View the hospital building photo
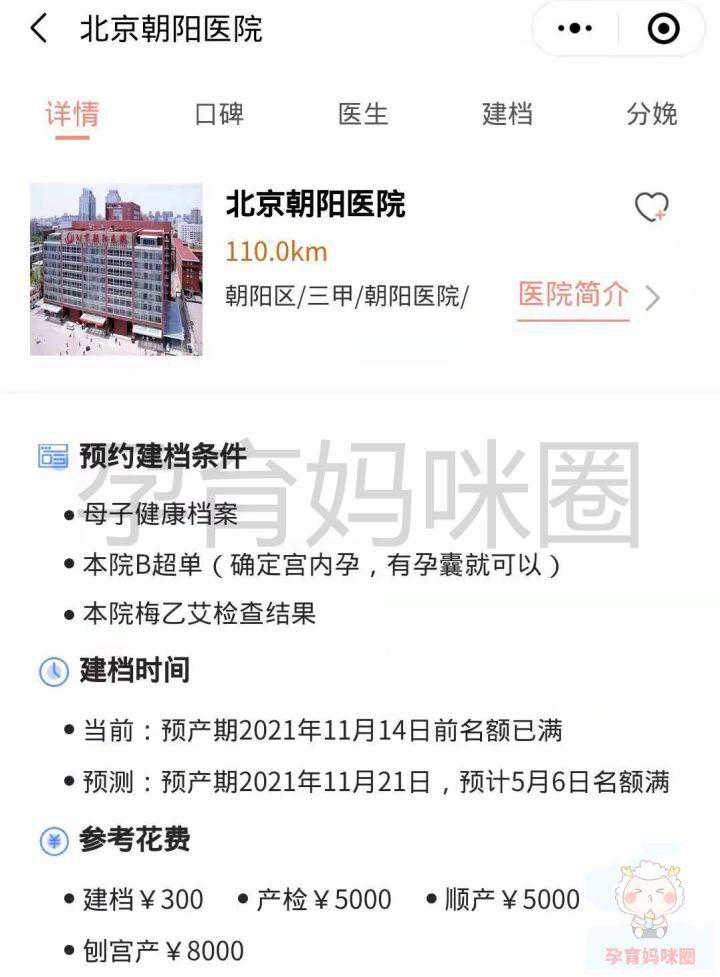This screenshot has height=977, width=720. 116,269
